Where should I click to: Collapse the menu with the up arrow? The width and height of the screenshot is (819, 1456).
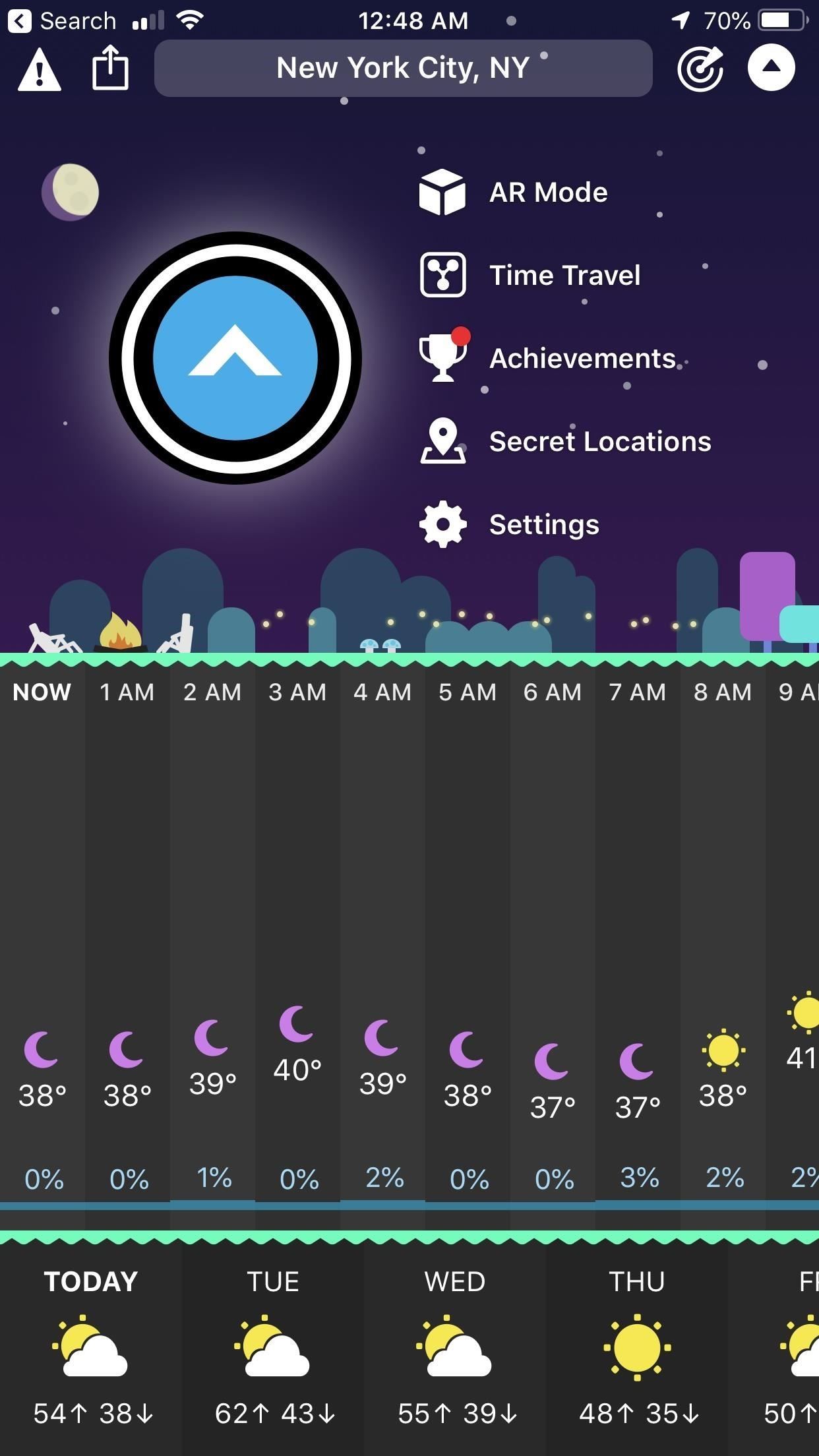click(771, 67)
